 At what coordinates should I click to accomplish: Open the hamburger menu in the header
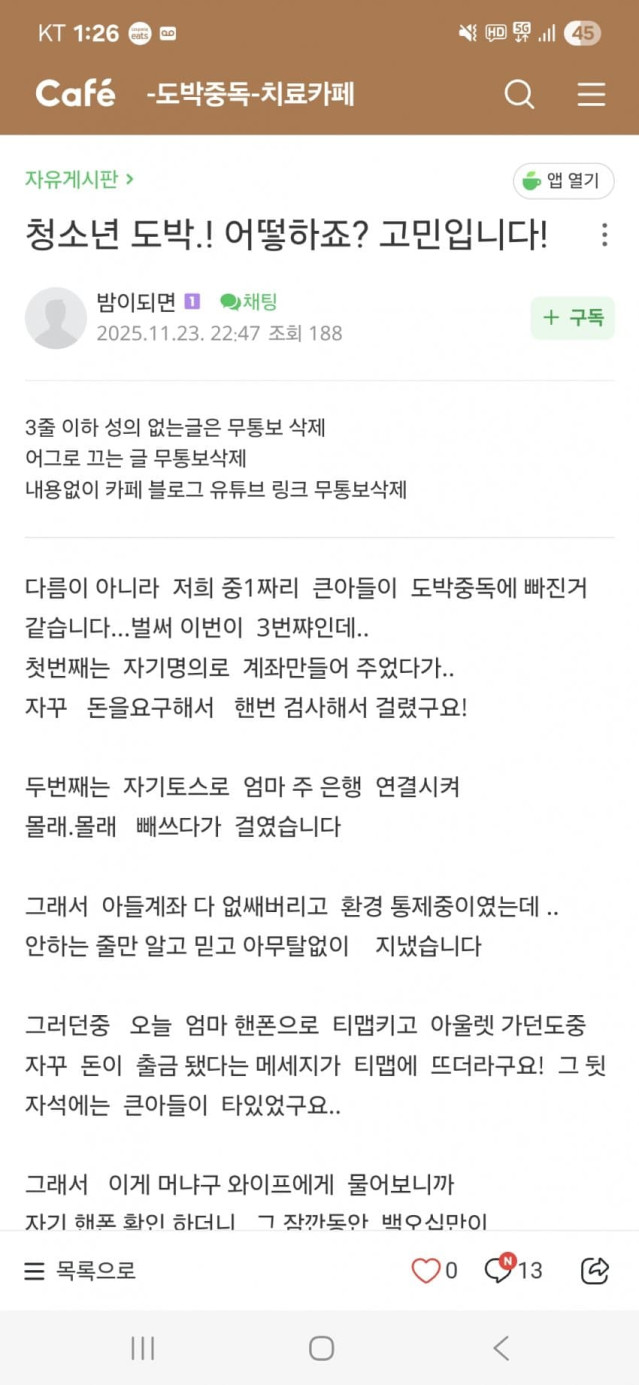click(591, 94)
